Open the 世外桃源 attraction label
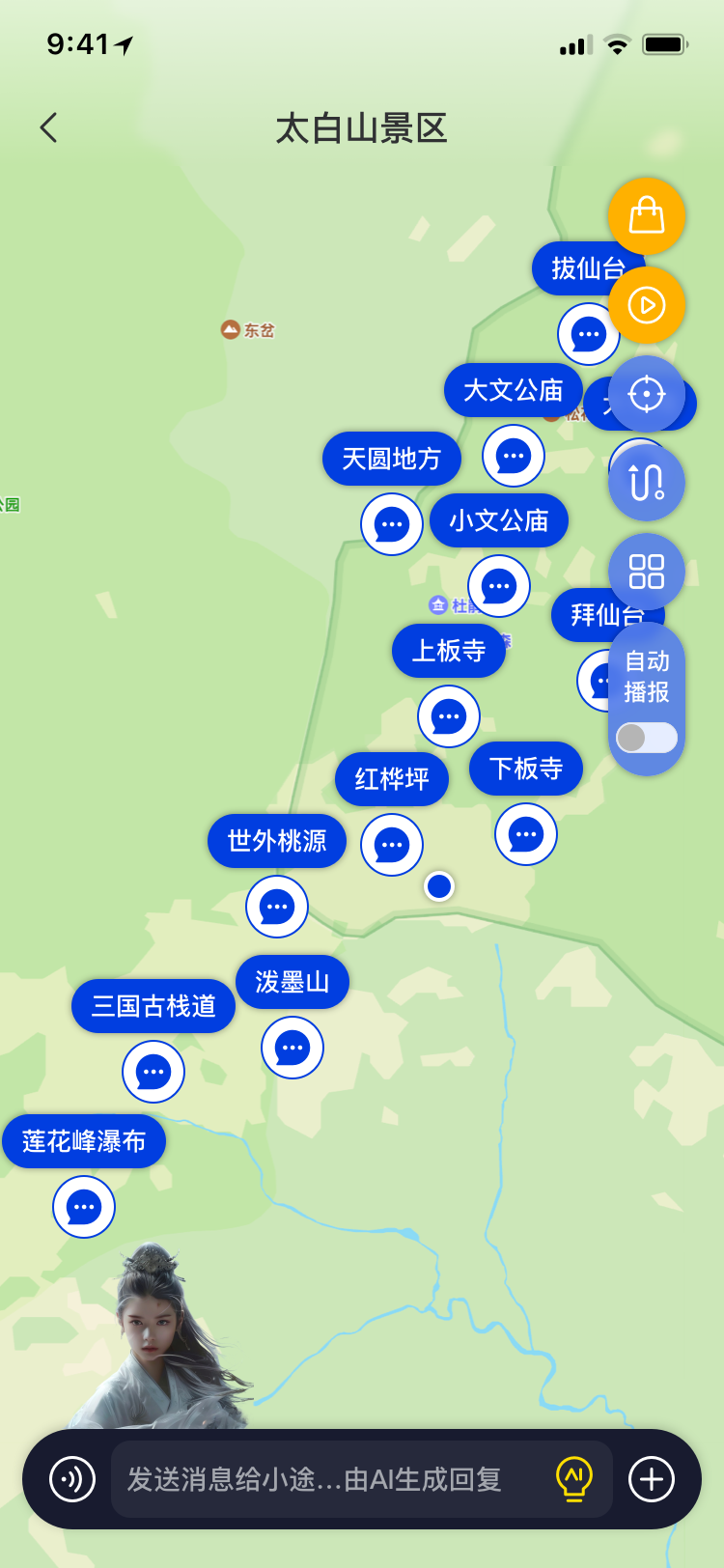Image resolution: width=724 pixels, height=1568 pixels. pos(276,841)
